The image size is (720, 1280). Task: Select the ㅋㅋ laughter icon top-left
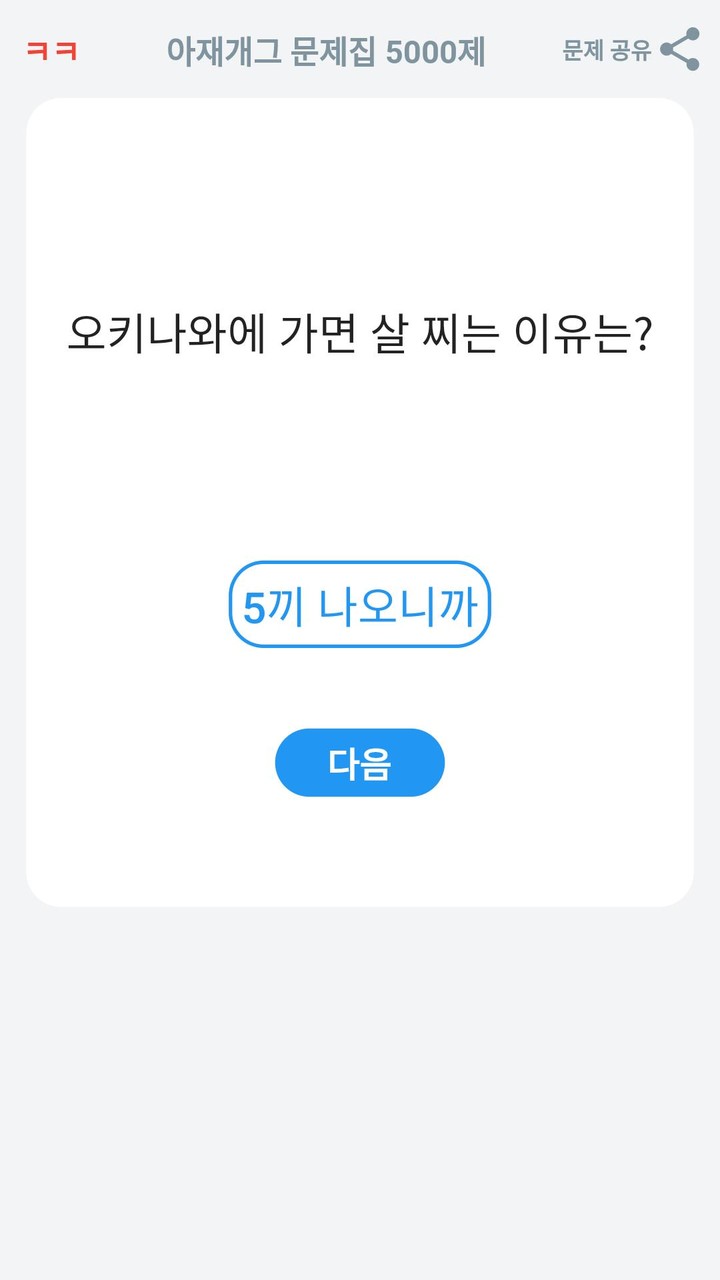55,50
